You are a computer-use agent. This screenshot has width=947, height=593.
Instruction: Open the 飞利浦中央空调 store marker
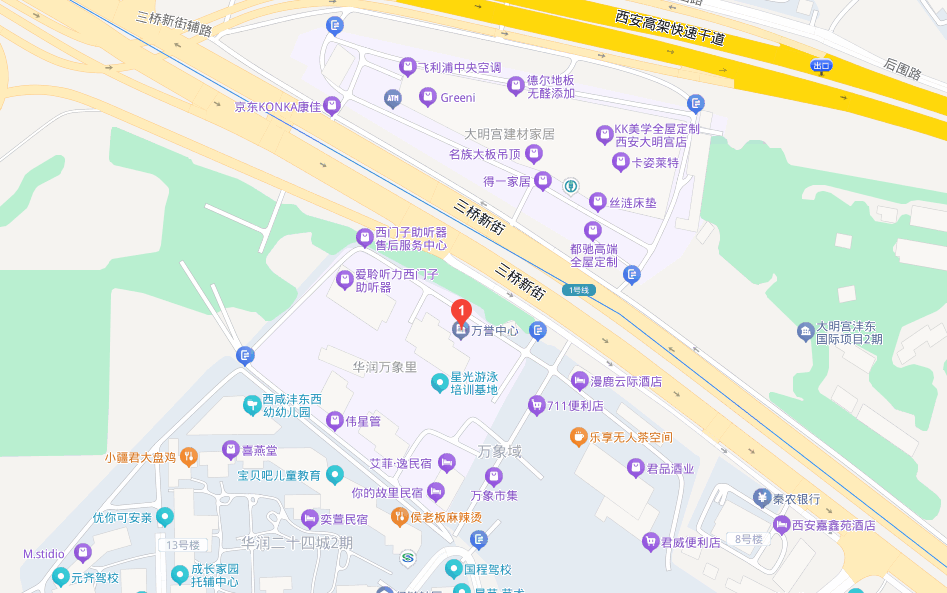(x=408, y=67)
